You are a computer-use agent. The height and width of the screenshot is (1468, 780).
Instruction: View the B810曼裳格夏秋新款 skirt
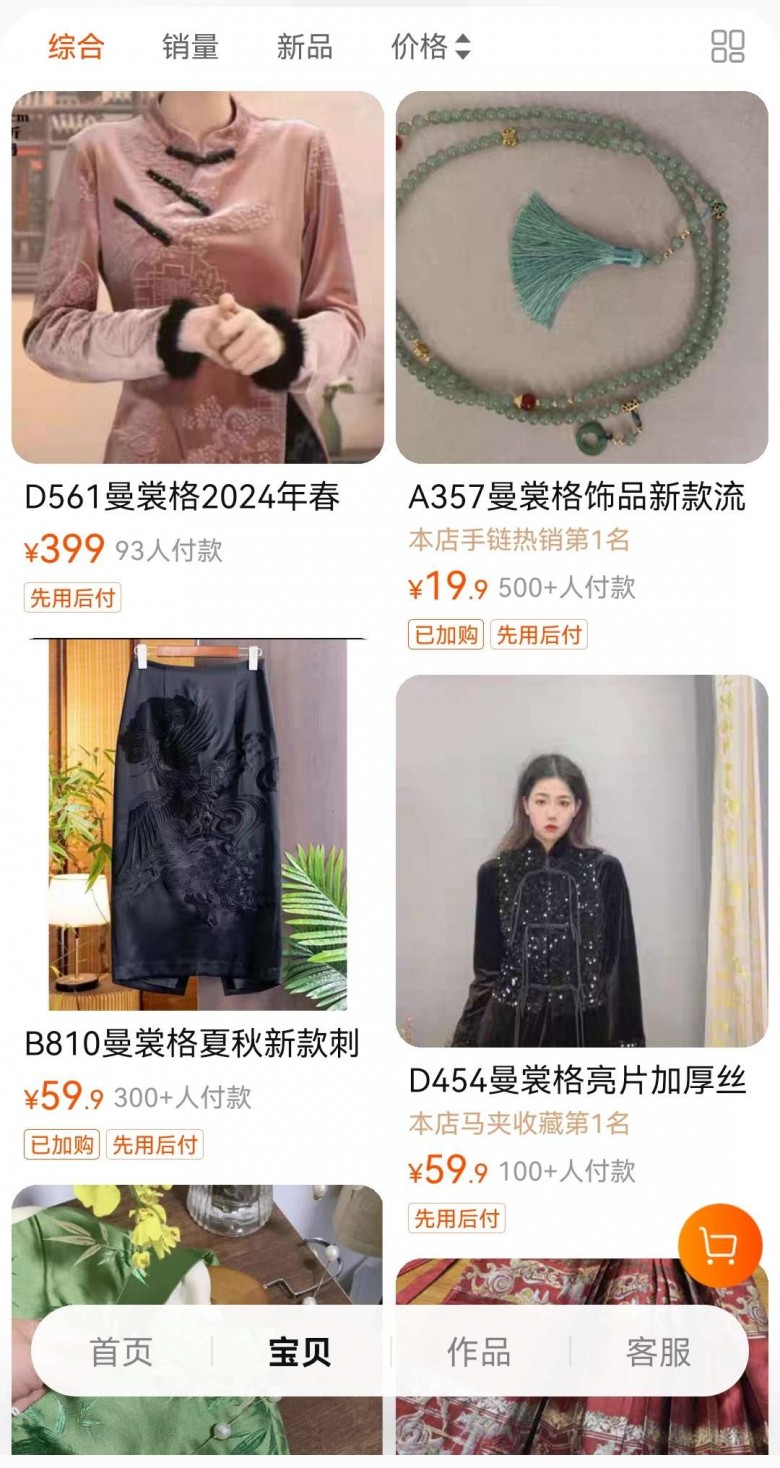[x=197, y=825]
